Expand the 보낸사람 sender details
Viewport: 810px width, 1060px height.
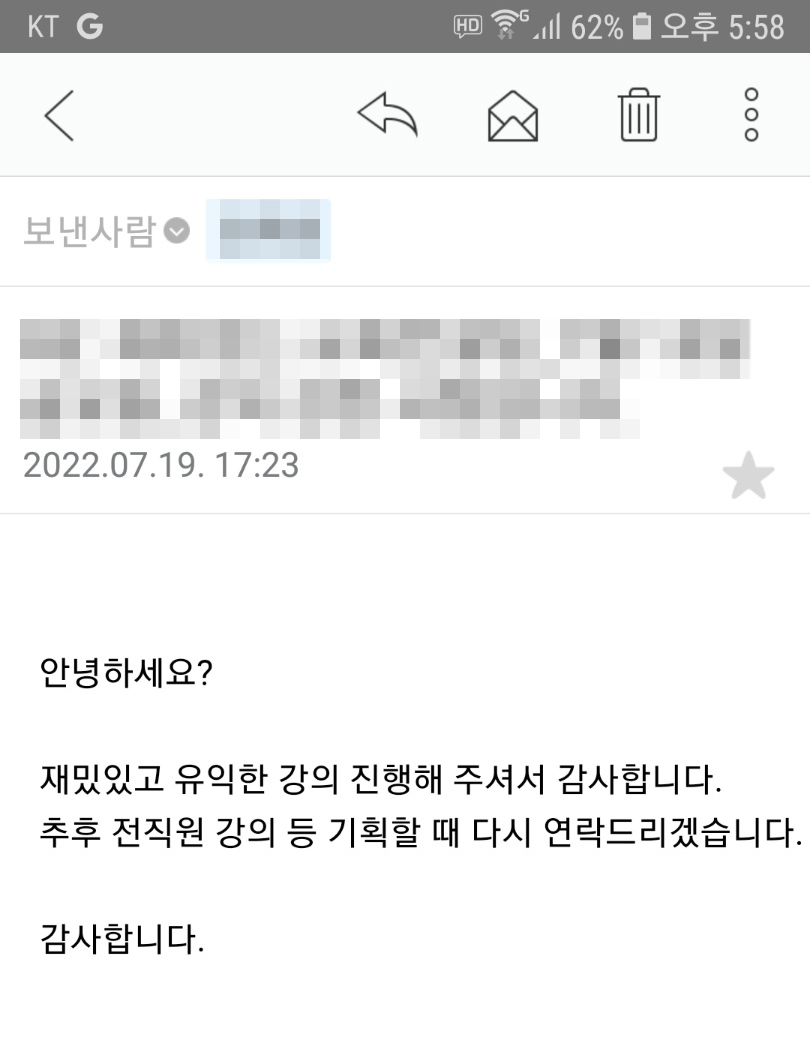click(176, 231)
